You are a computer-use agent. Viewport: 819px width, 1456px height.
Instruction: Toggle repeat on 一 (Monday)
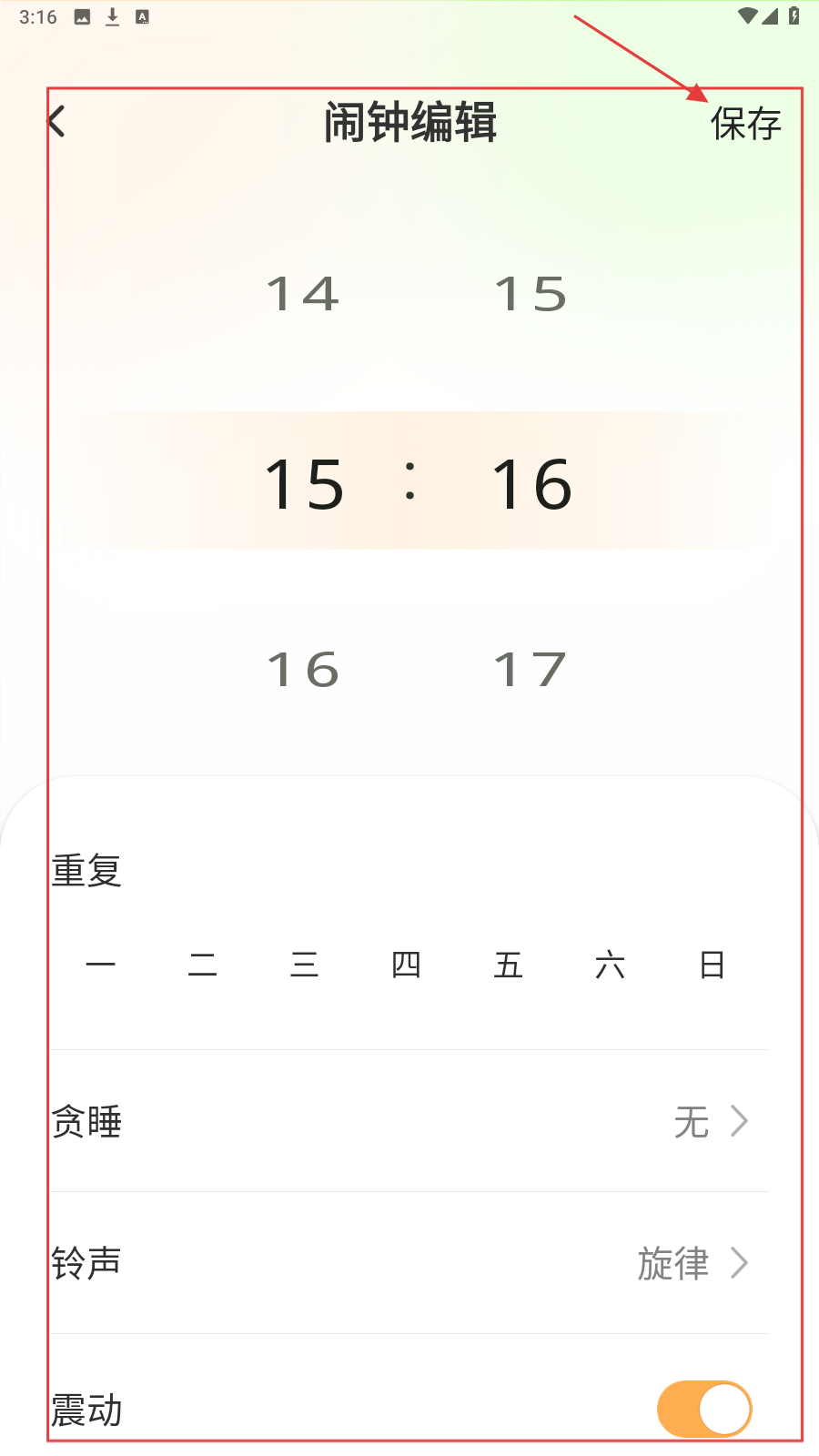pyautogui.click(x=101, y=965)
